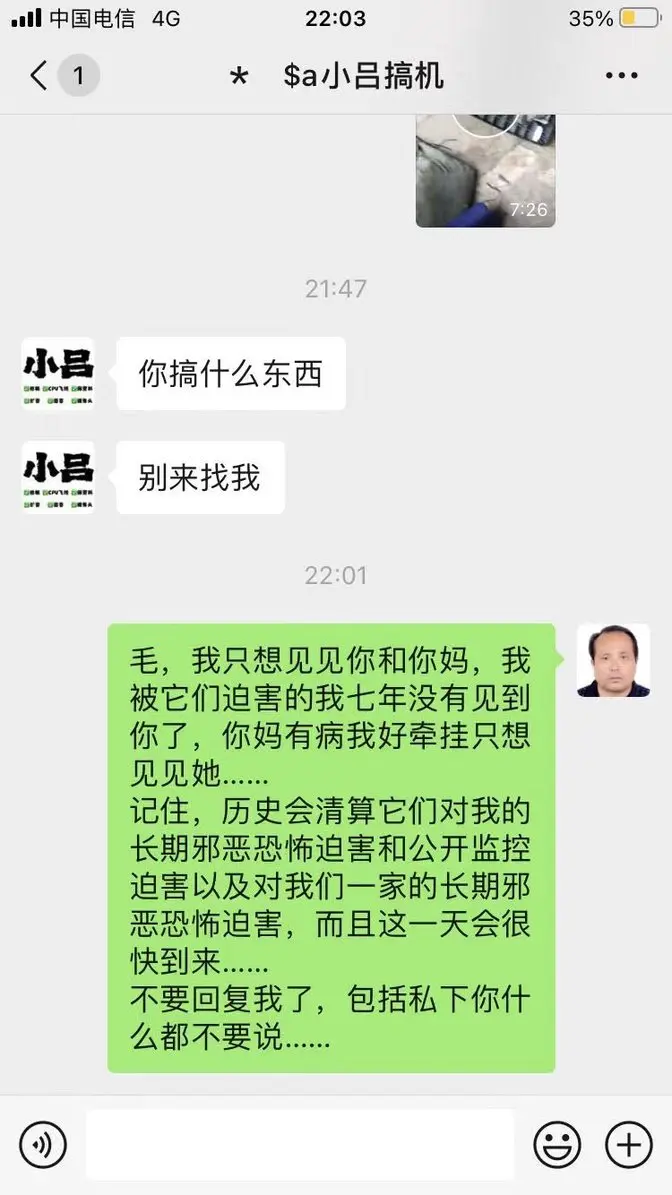Focus the message text field
The height and width of the screenshot is (1195, 672).
click(x=300, y=1144)
